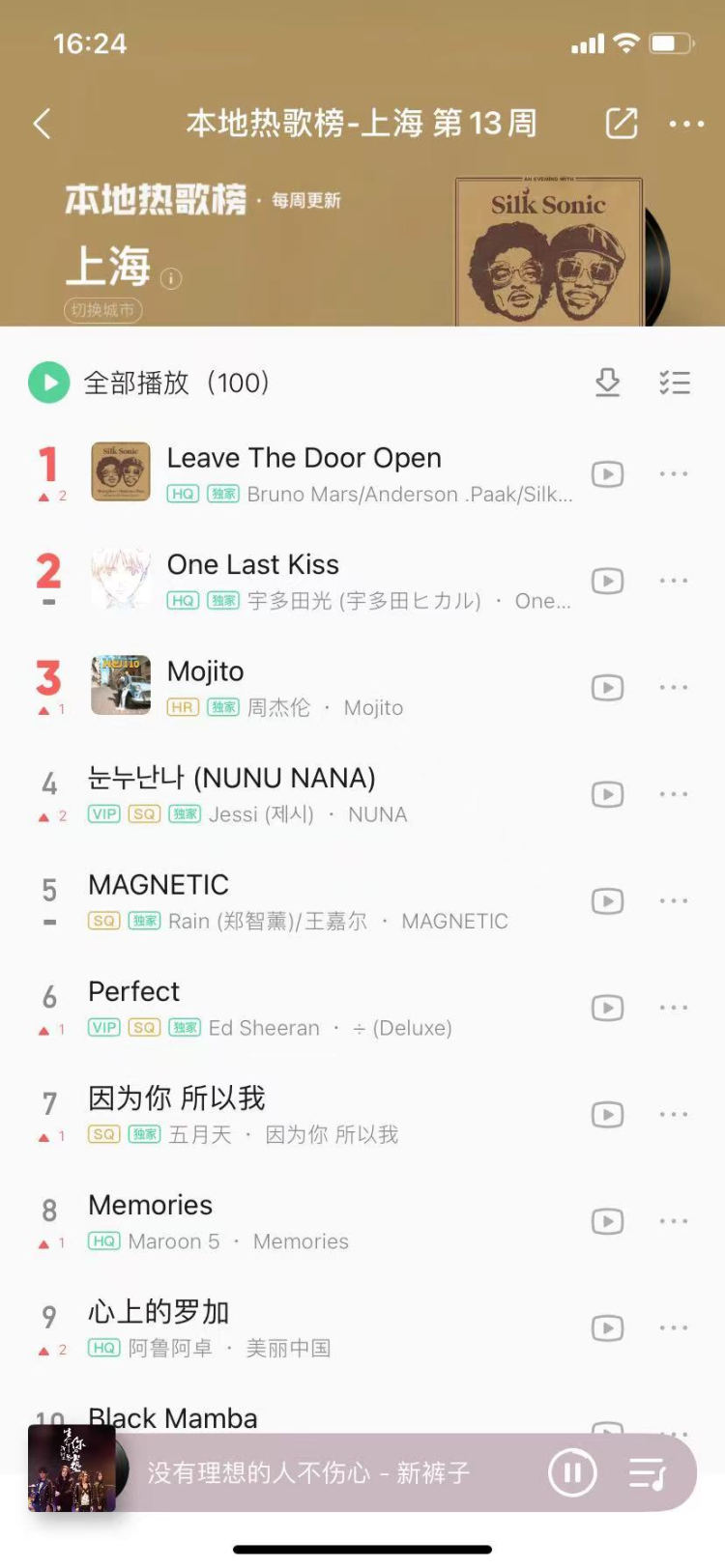Tap the 切换城市 switch city button
Viewport: 725px width, 1568px height.
pos(103,310)
